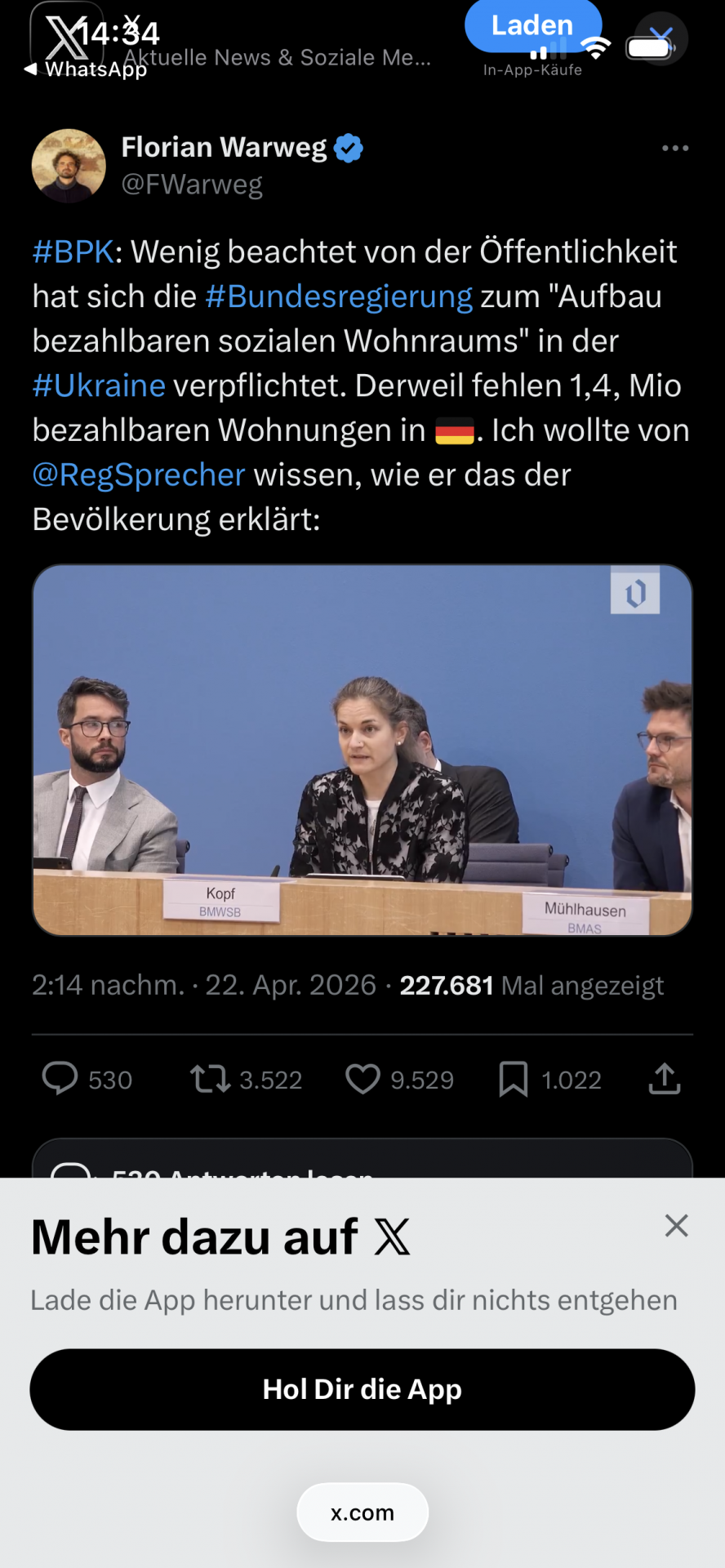Open the #Ukraine hashtag
Screen dimensions: 725x1568
[99, 385]
